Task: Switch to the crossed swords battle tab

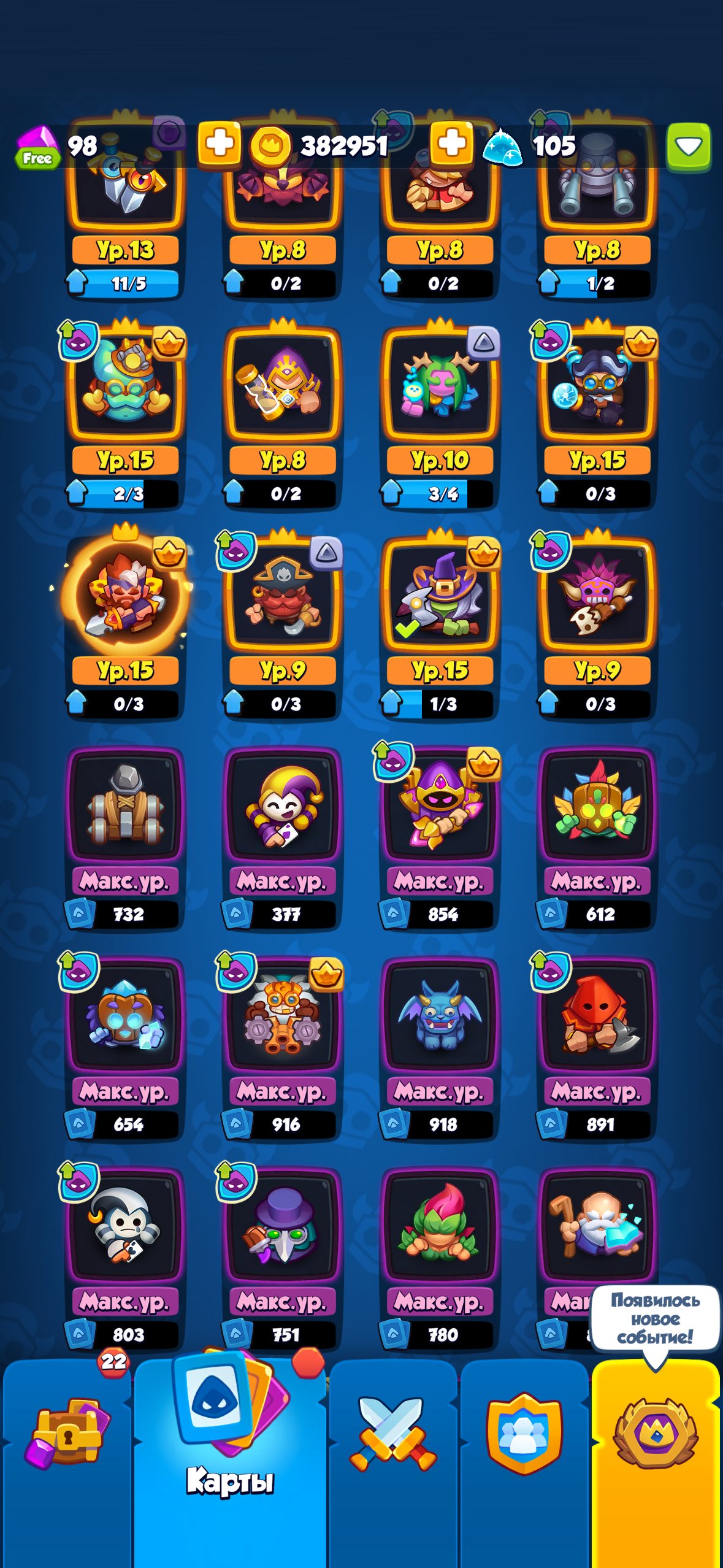Action: click(393, 1464)
